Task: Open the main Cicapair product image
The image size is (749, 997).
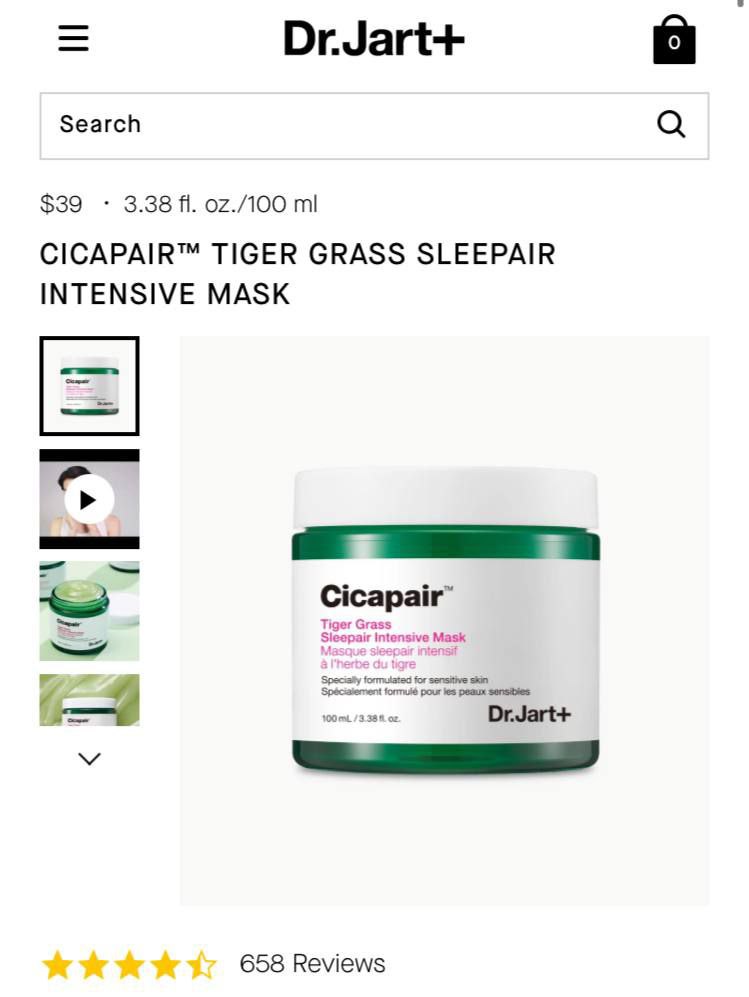Action: pyautogui.click(x=445, y=620)
